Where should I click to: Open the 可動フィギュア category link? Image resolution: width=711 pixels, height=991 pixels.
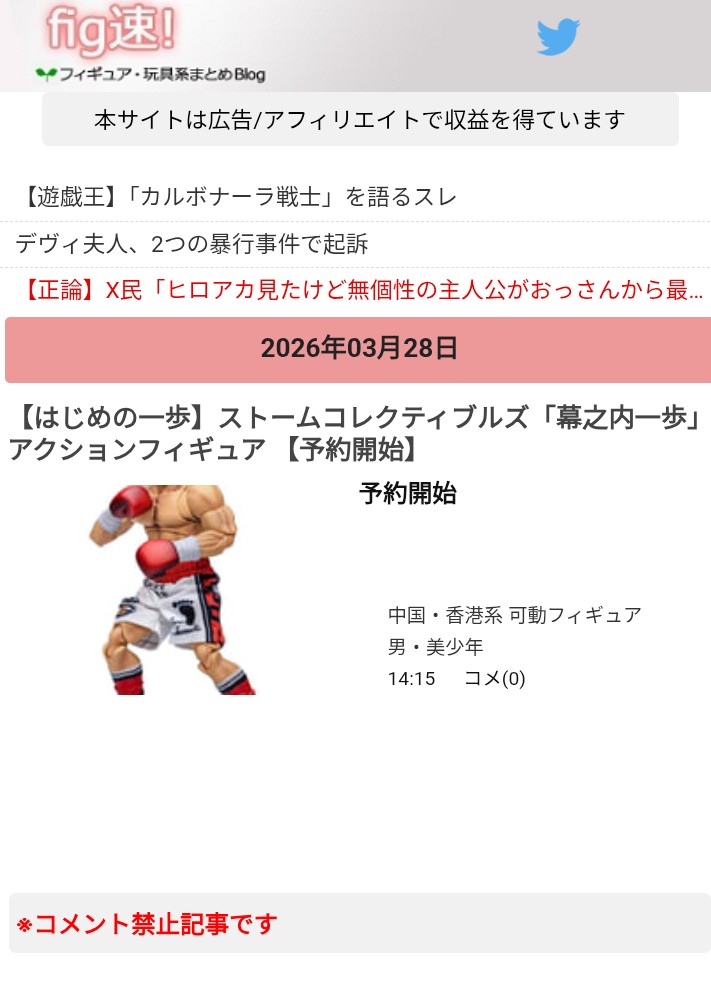(576, 615)
